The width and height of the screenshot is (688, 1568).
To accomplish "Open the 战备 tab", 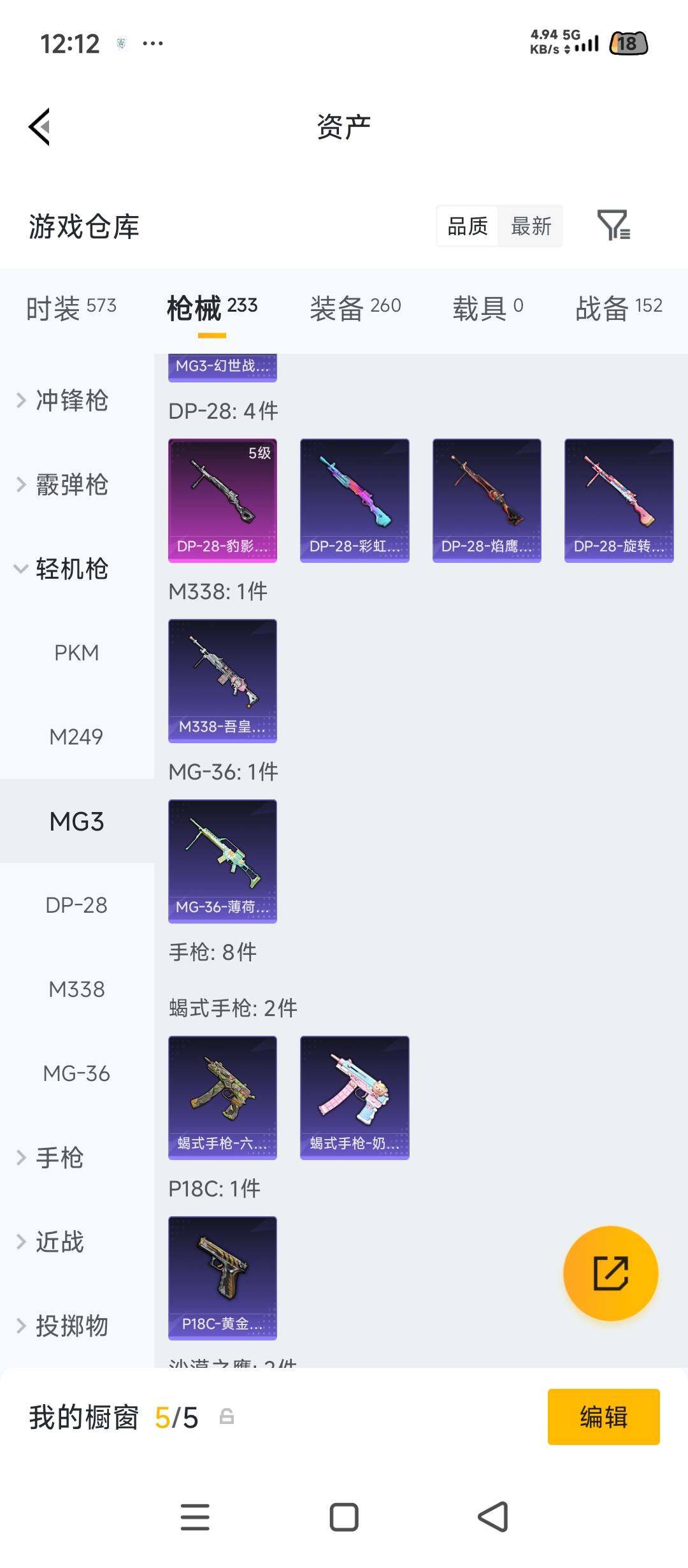I will 619,309.
